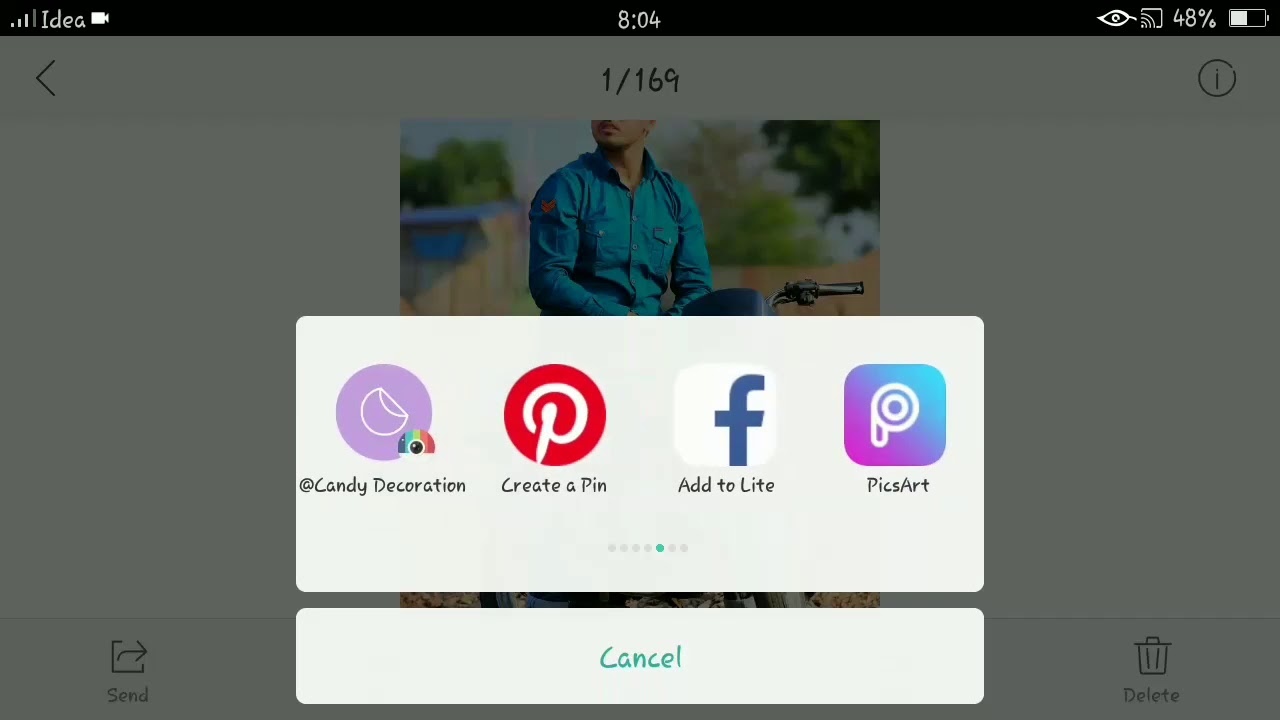
Task: Go back using the top-left arrow
Action: coord(46,79)
